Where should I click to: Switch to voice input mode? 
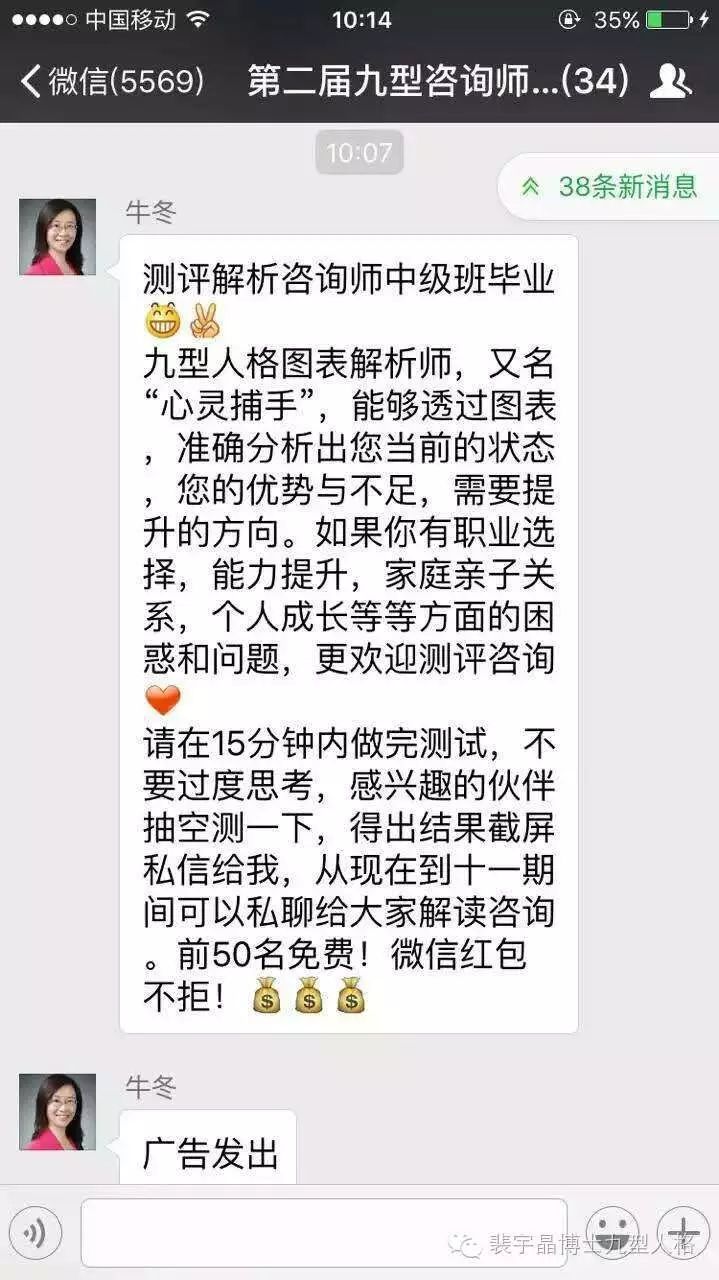tap(36, 1233)
